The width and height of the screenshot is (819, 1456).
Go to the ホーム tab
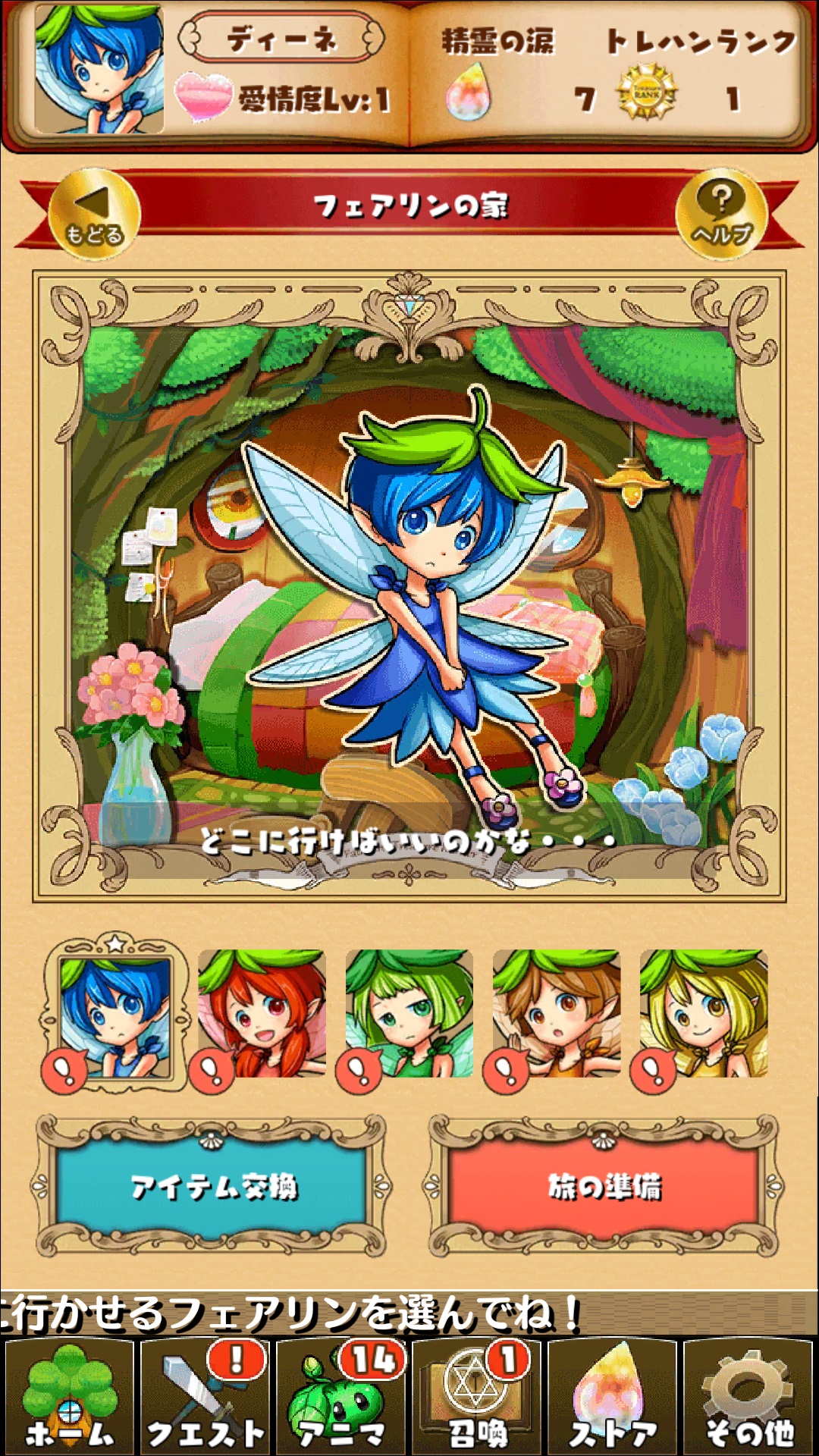pyautogui.click(x=70, y=1397)
